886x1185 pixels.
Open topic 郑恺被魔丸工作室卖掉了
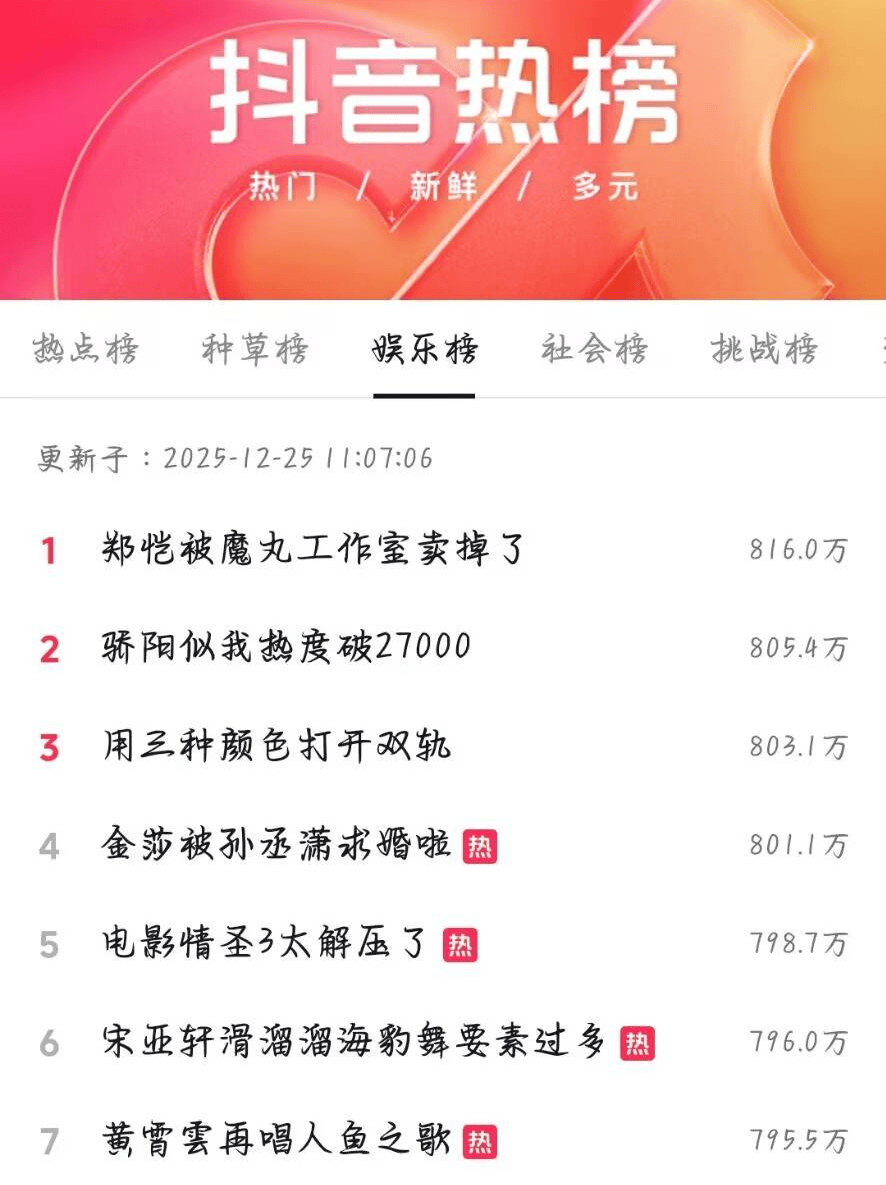tap(313, 549)
